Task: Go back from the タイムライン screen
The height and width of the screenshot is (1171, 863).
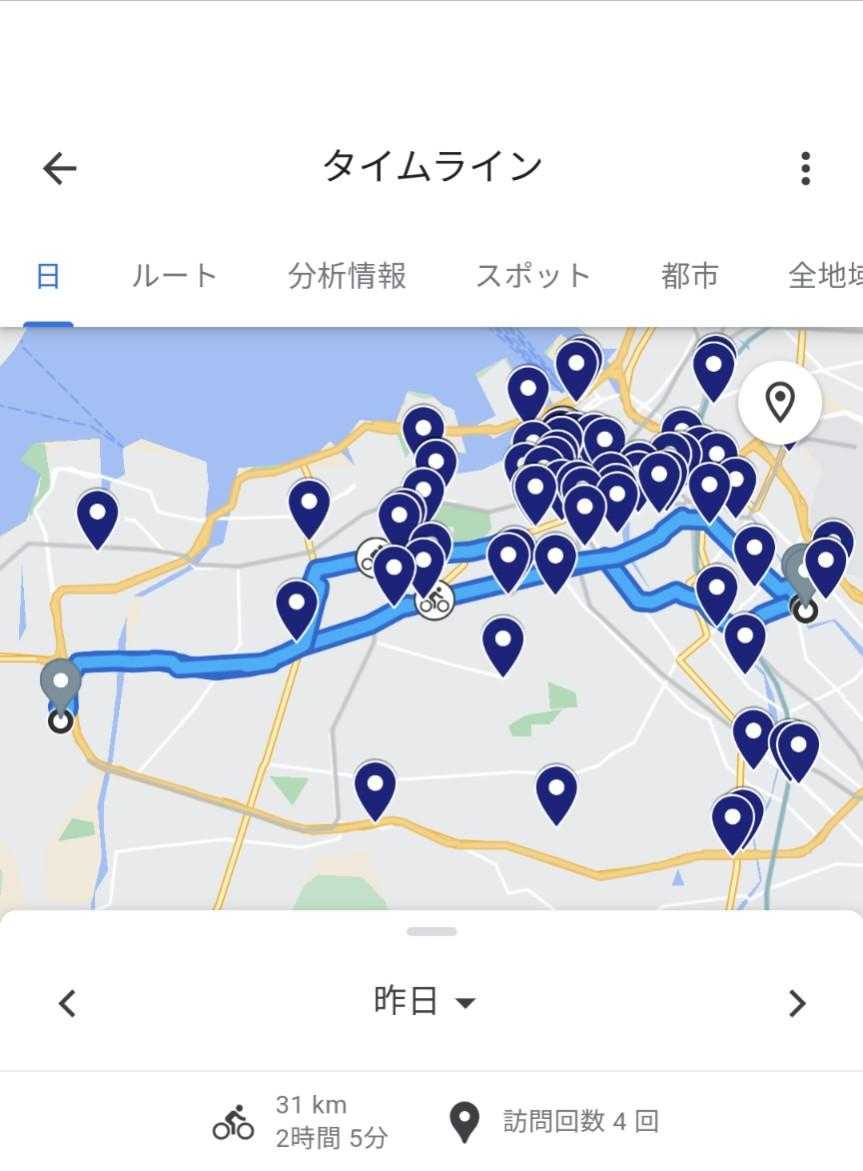Action: point(59,169)
